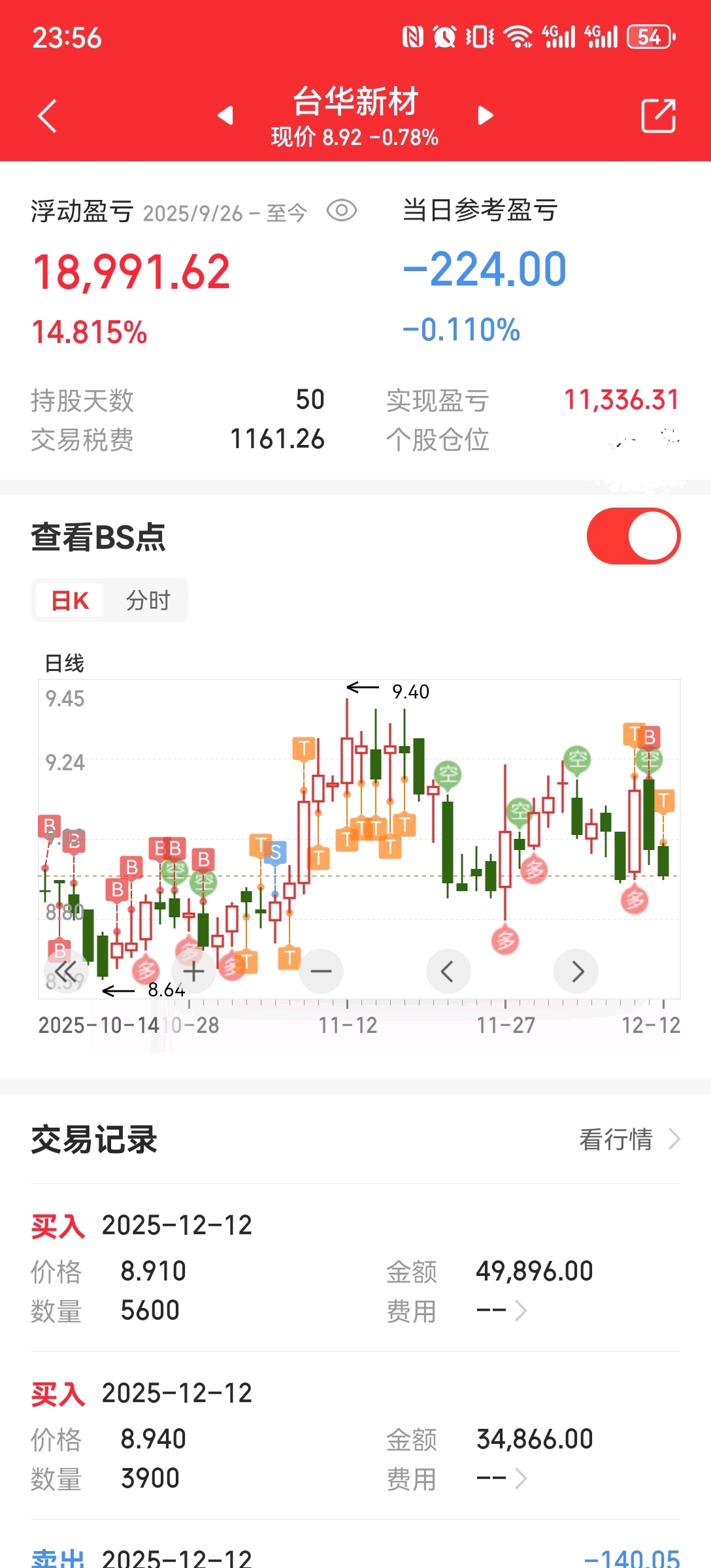View fee details for 5600-share buy
Viewport: 711px width, 1568px height.
pyautogui.click(x=502, y=1311)
